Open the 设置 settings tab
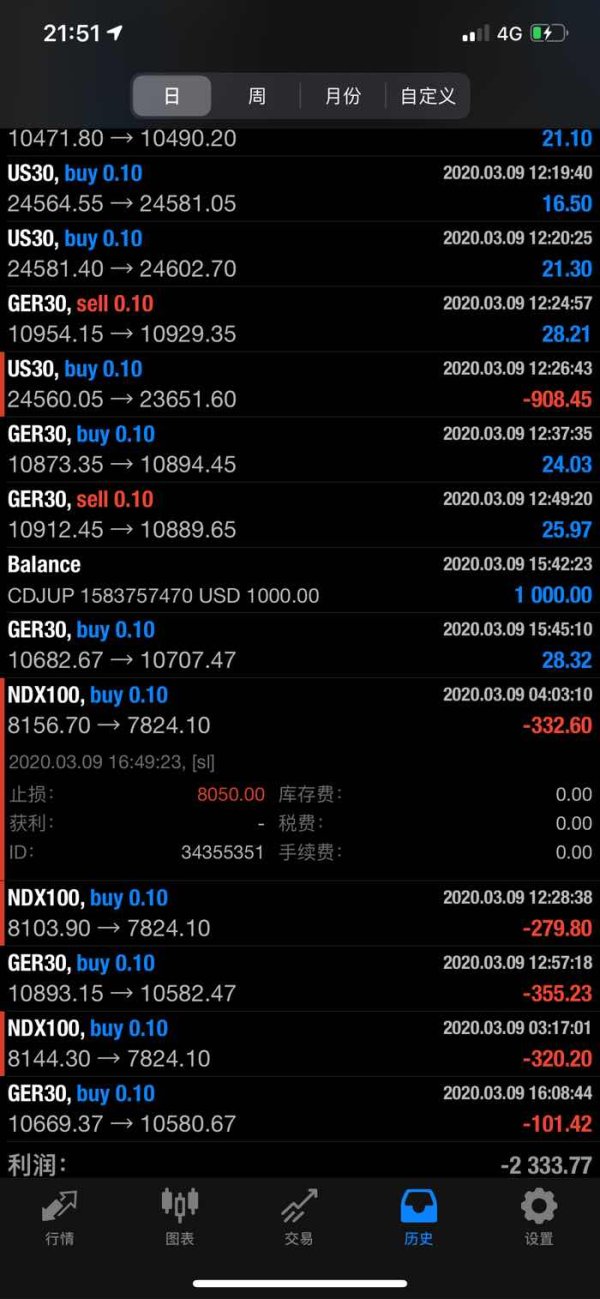Screen dimensions: 600x1299 (x=539, y=1217)
